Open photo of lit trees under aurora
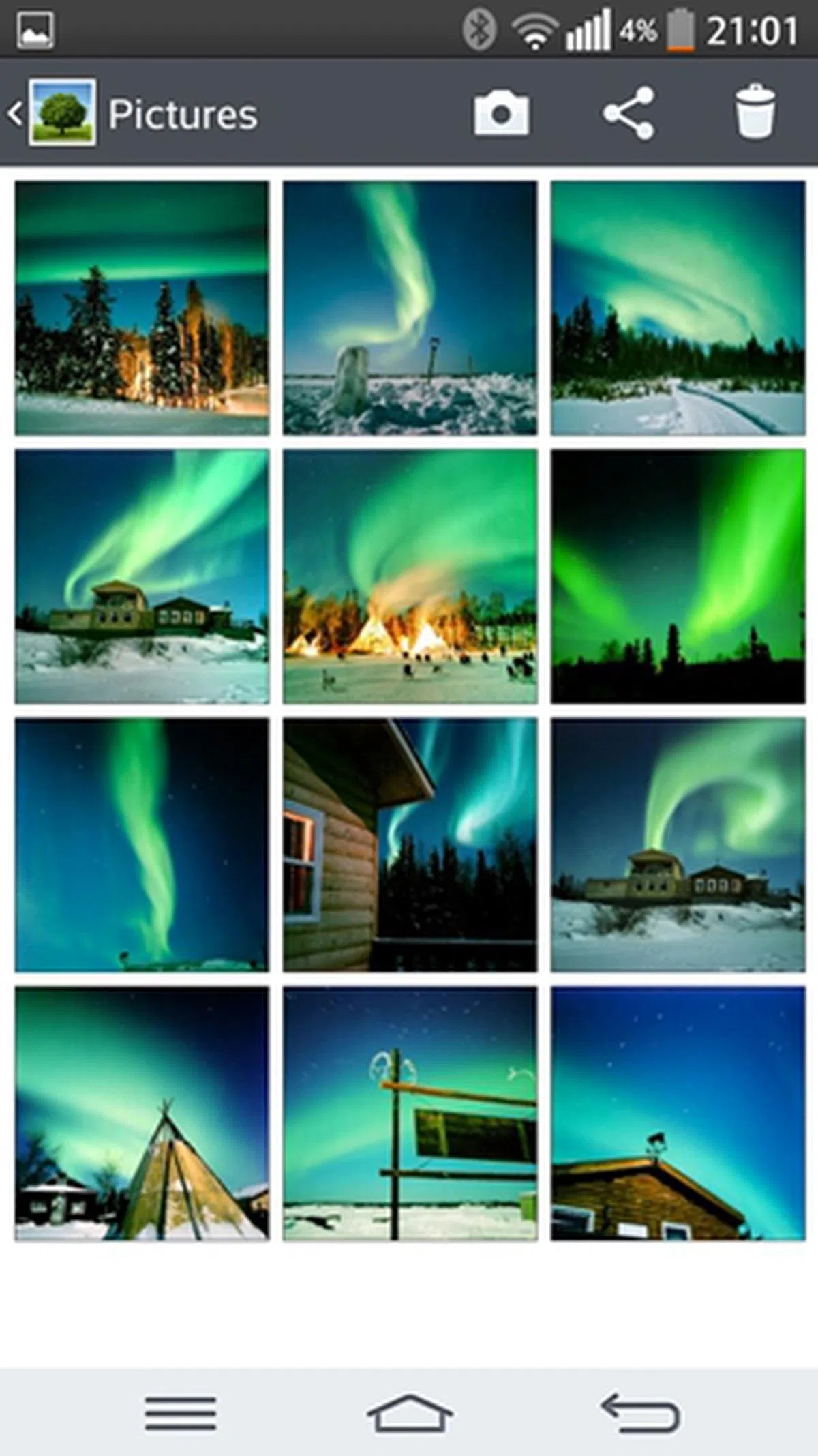 [x=142, y=308]
